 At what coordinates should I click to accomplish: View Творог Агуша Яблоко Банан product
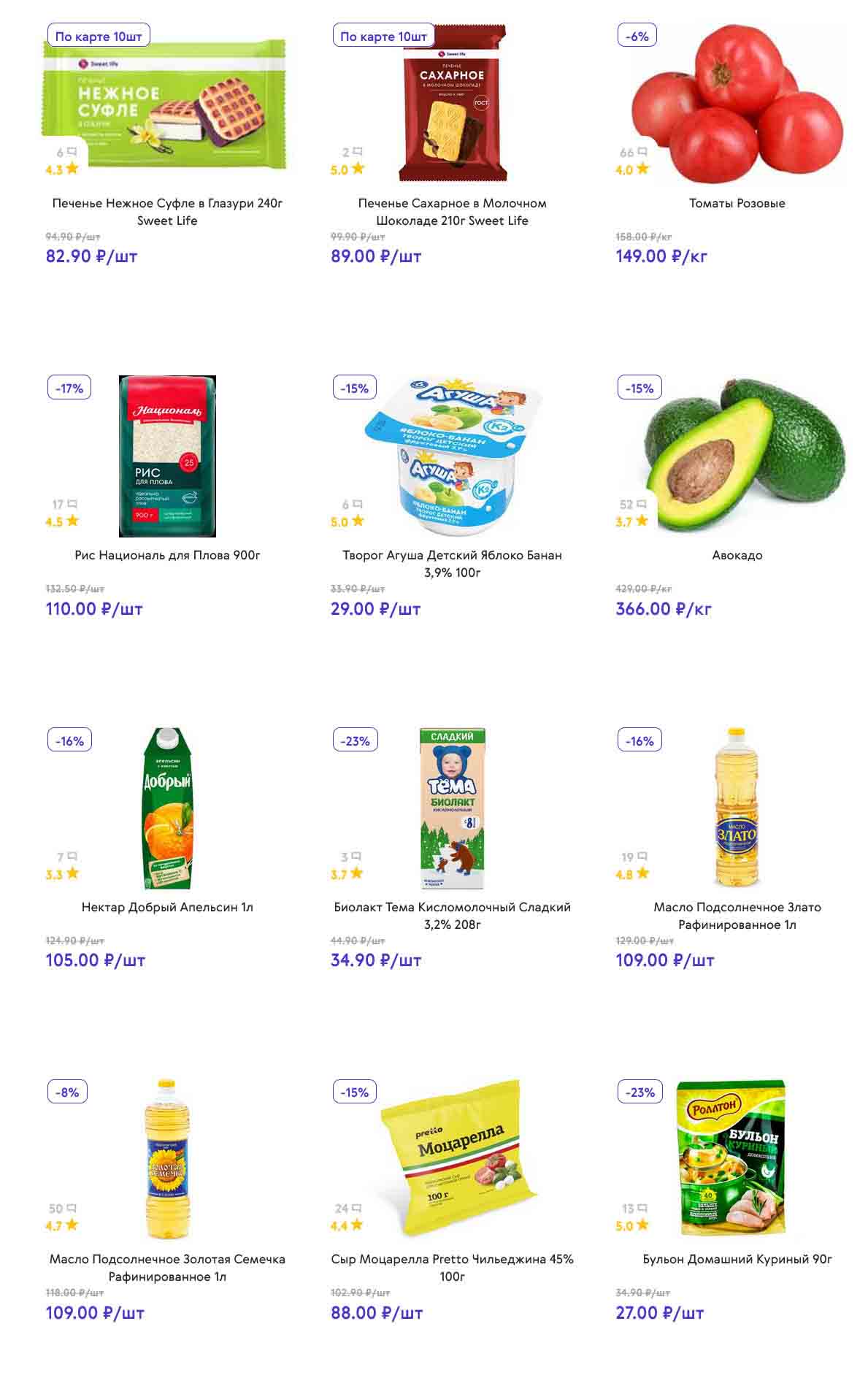coord(452,563)
